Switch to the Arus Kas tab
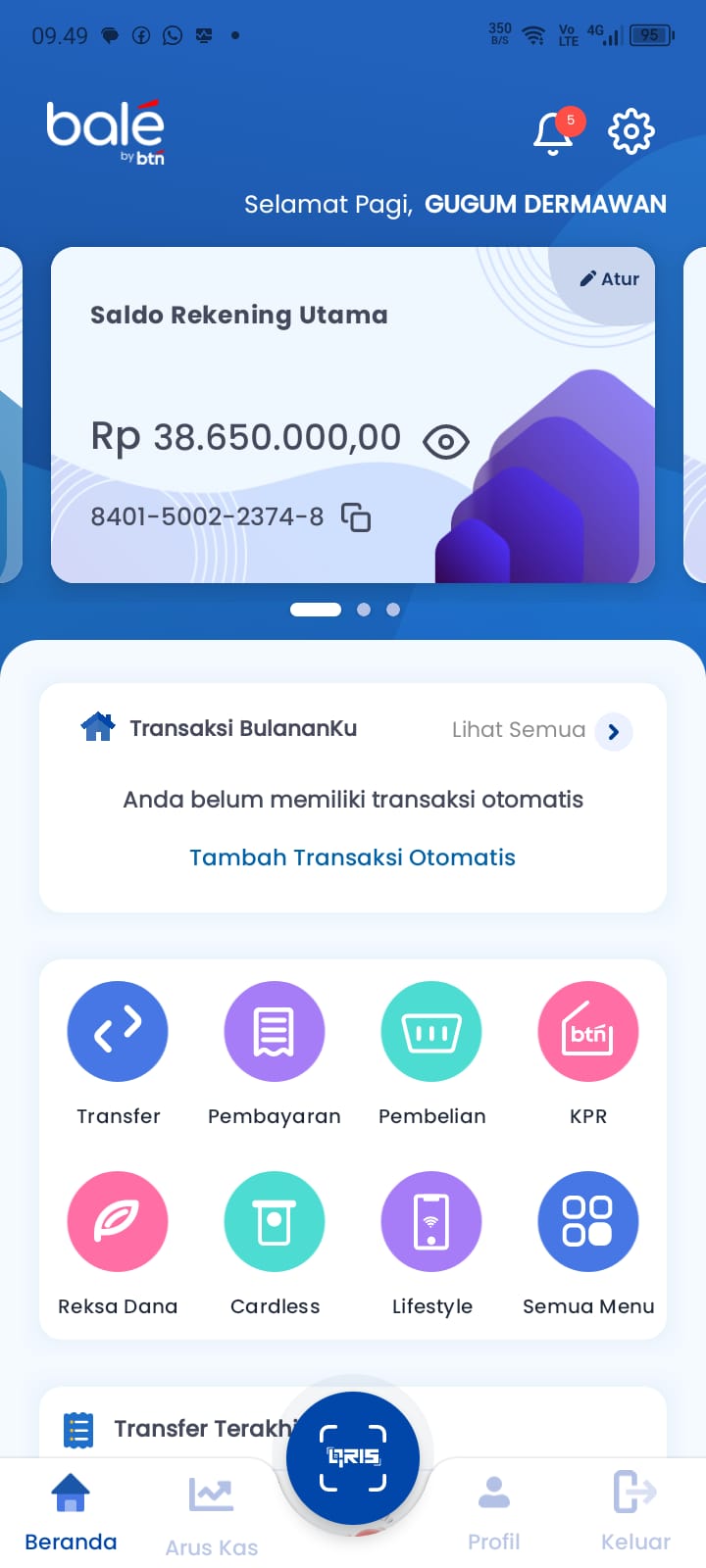The image size is (706, 1568). tap(212, 1515)
